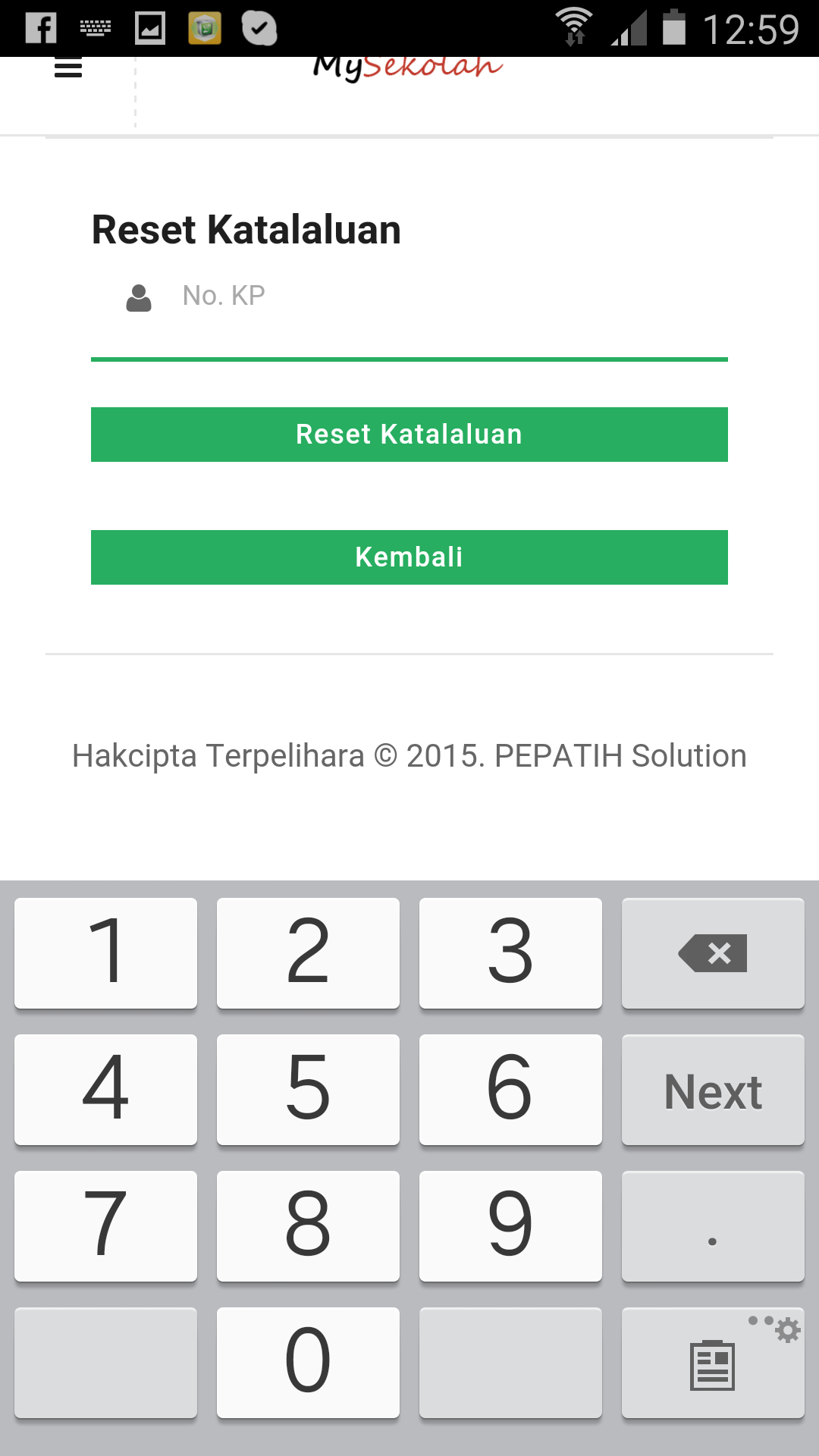Image resolution: width=819 pixels, height=1456 pixels.
Task: Tap the Next key on the keypad
Action: 713,1090
